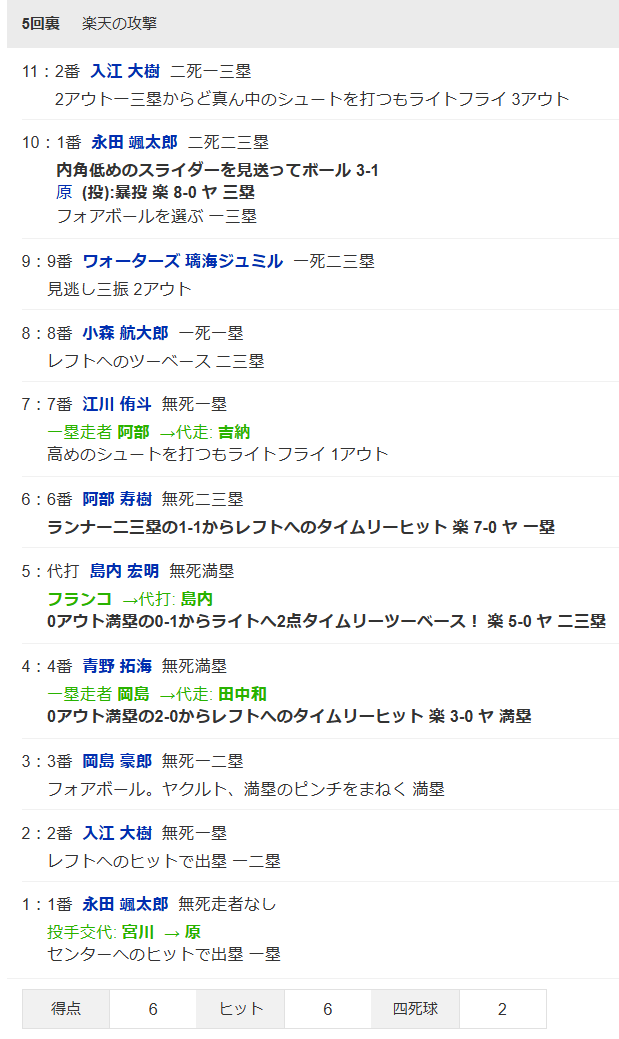
Task: Open 永田 颯太郎 link in at-bat 1
Action: [125, 904]
